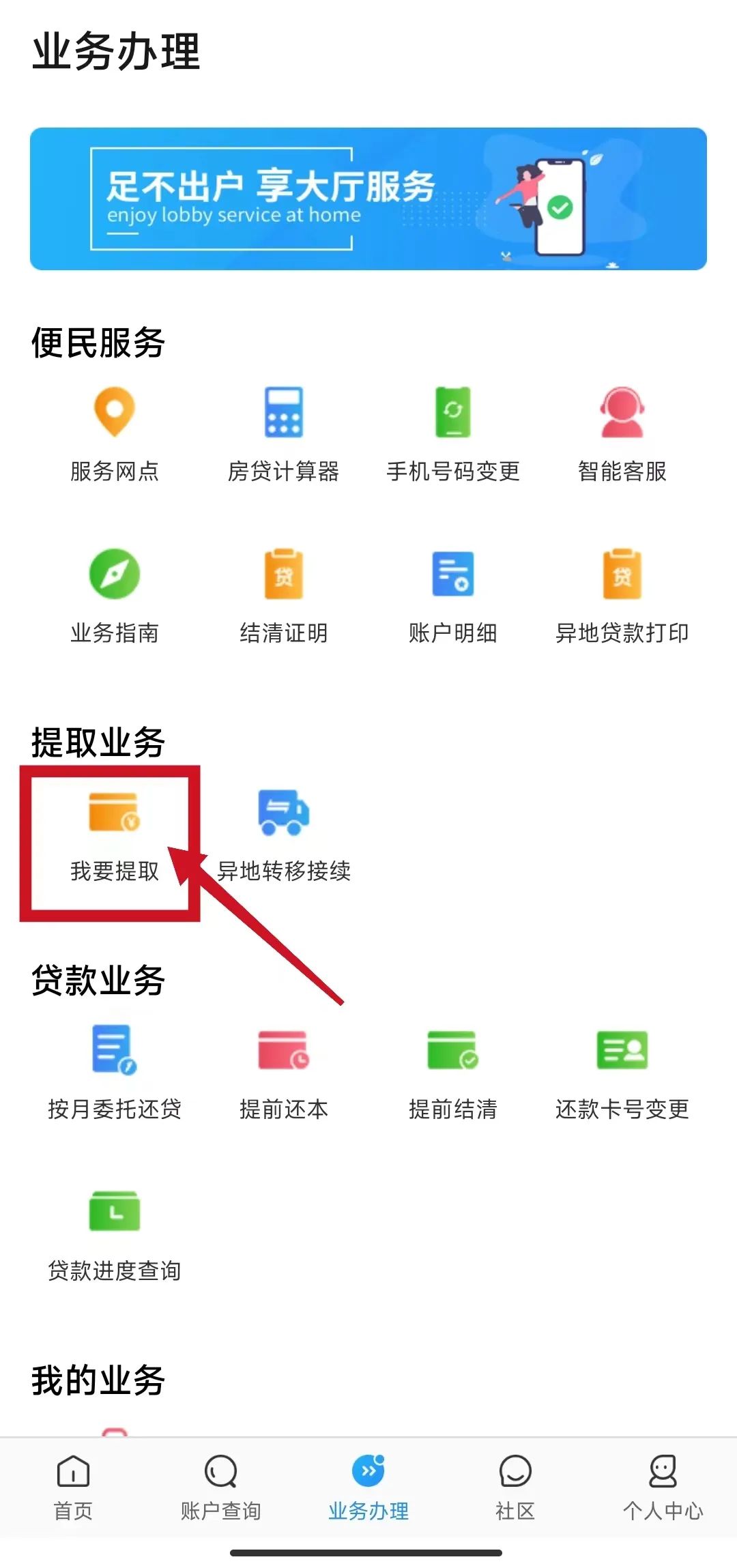Check 贷款进度查询
This screenshot has height=1568, width=737.
point(114,1234)
